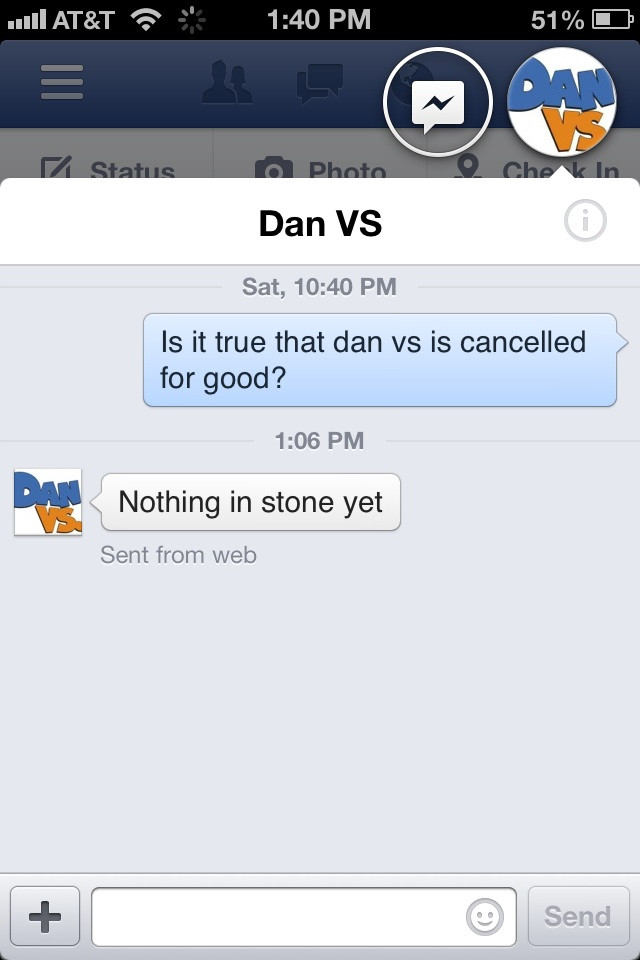Tap the plus attachment button
The height and width of the screenshot is (960, 640).
(45, 916)
